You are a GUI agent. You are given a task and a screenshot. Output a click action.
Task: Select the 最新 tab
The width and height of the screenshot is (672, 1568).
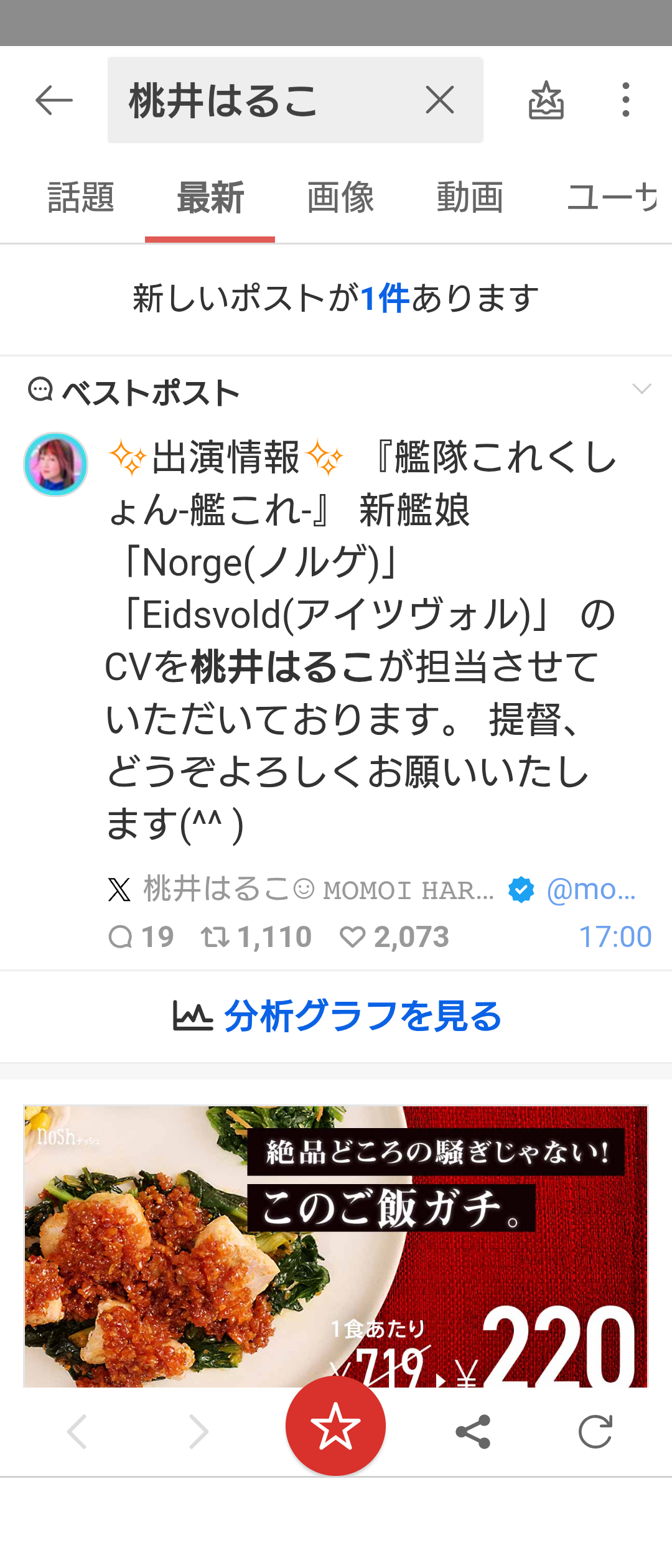tap(210, 198)
